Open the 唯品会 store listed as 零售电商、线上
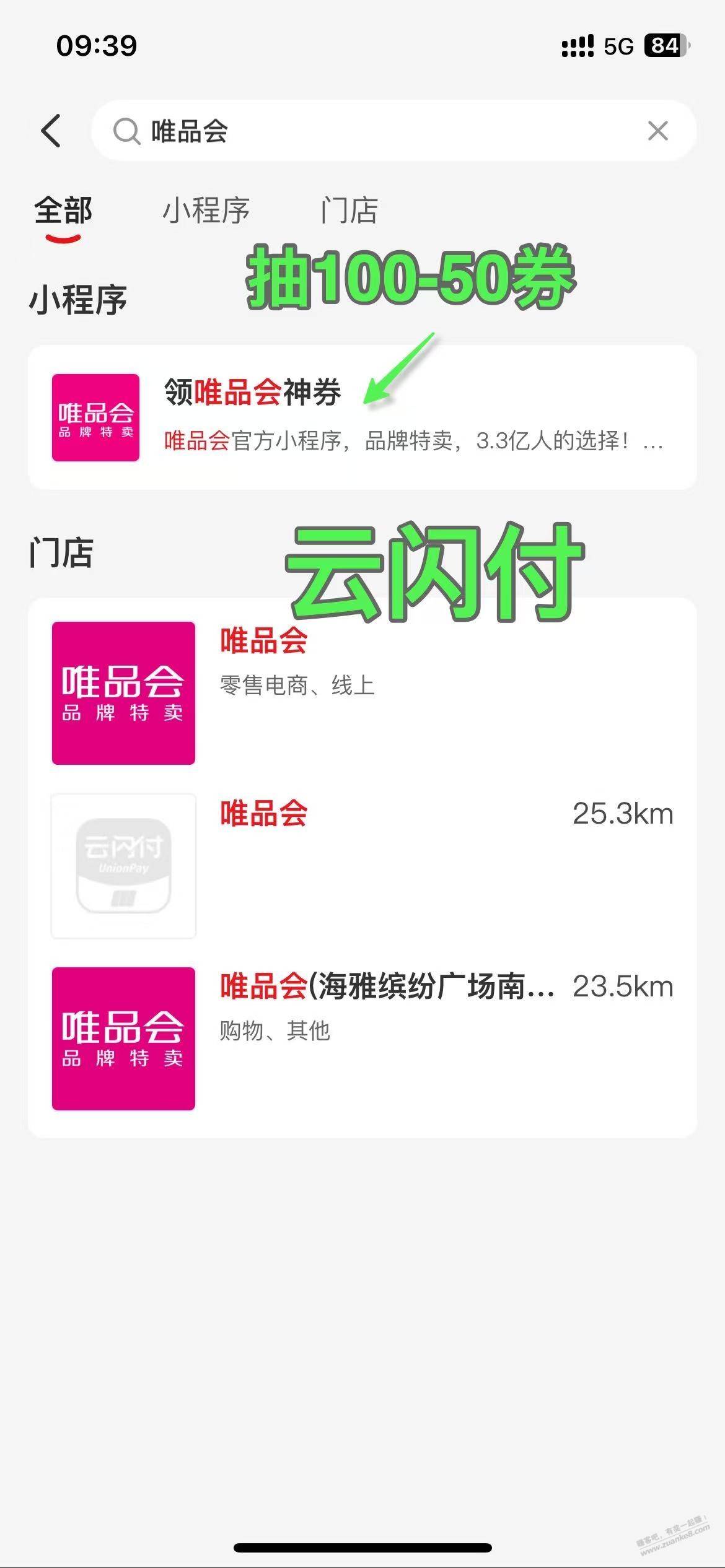Image resolution: width=725 pixels, height=1568 pixels. coord(362,693)
